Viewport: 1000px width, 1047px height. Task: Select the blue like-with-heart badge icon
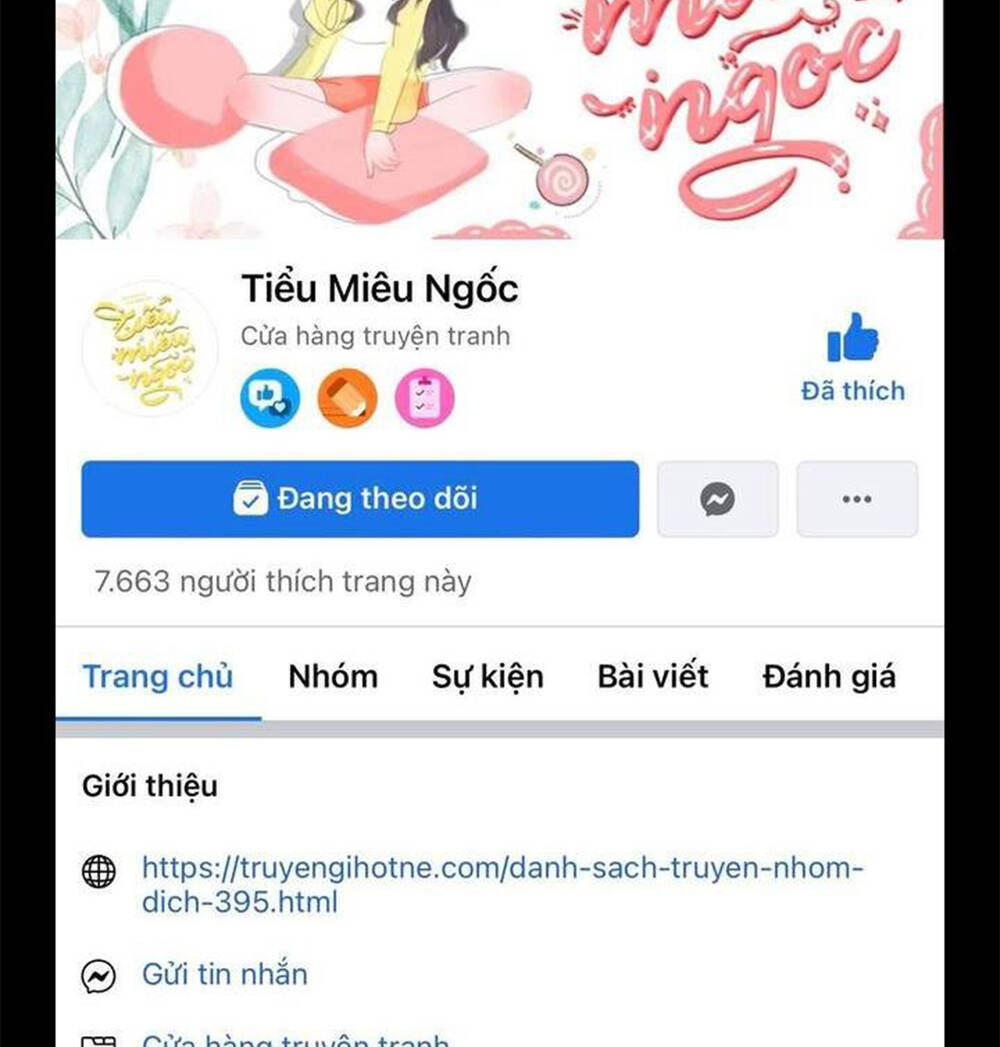coord(270,397)
